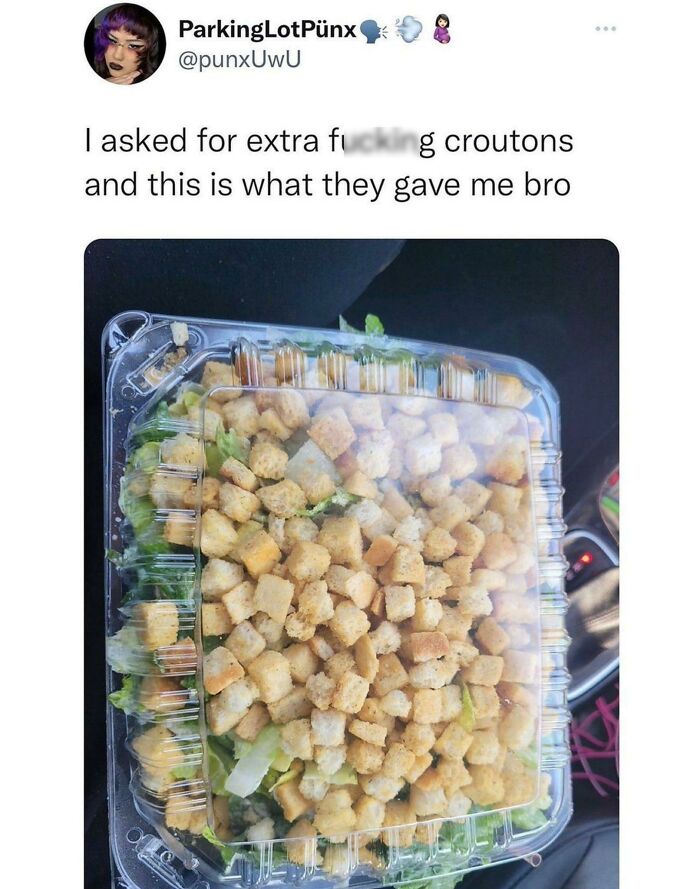Open the crouton salad photo full screen
Viewport: 700px width, 889px height.
[350, 560]
